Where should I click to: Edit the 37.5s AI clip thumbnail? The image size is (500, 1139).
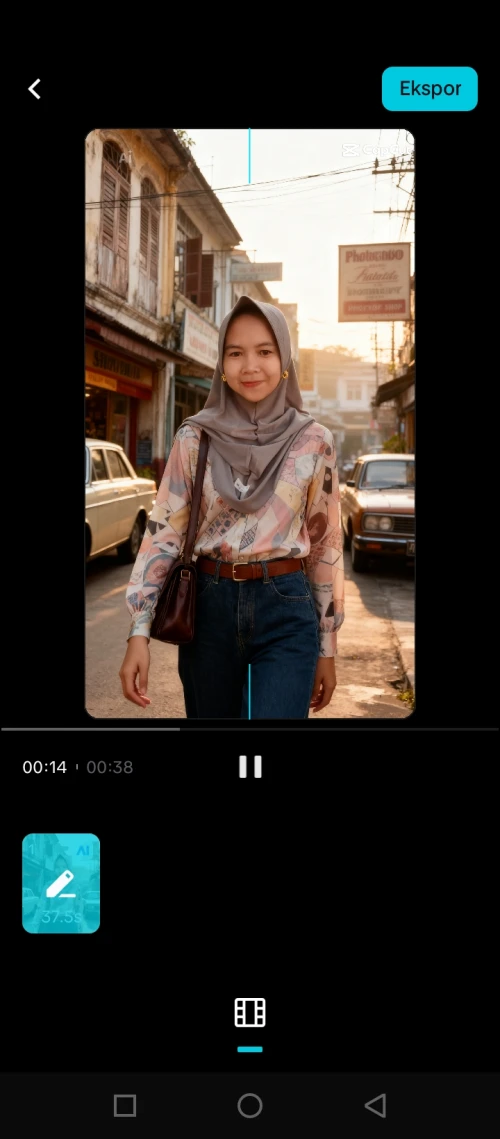61,883
